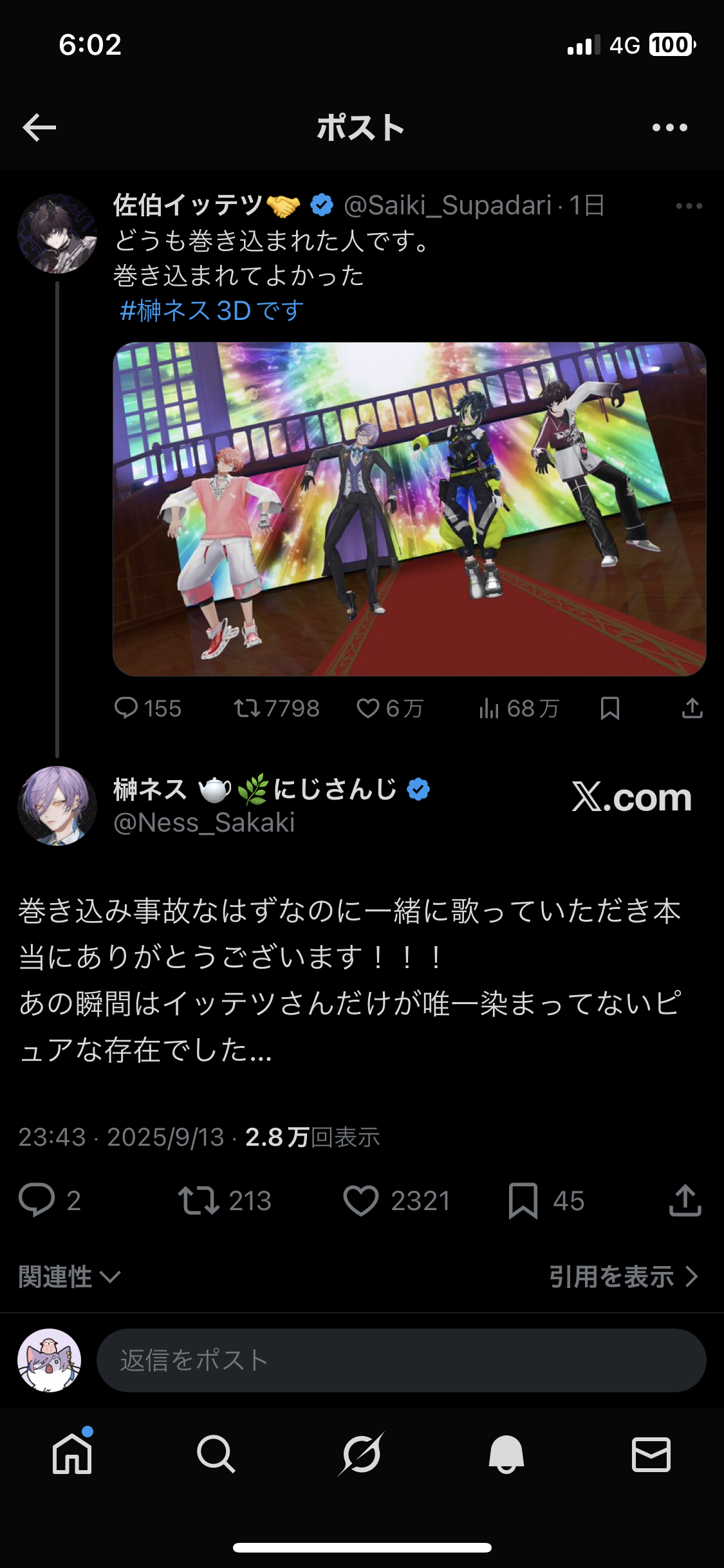Open 榊ネス's profile avatar
This screenshot has width=724, height=1568.
pos(57,805)
